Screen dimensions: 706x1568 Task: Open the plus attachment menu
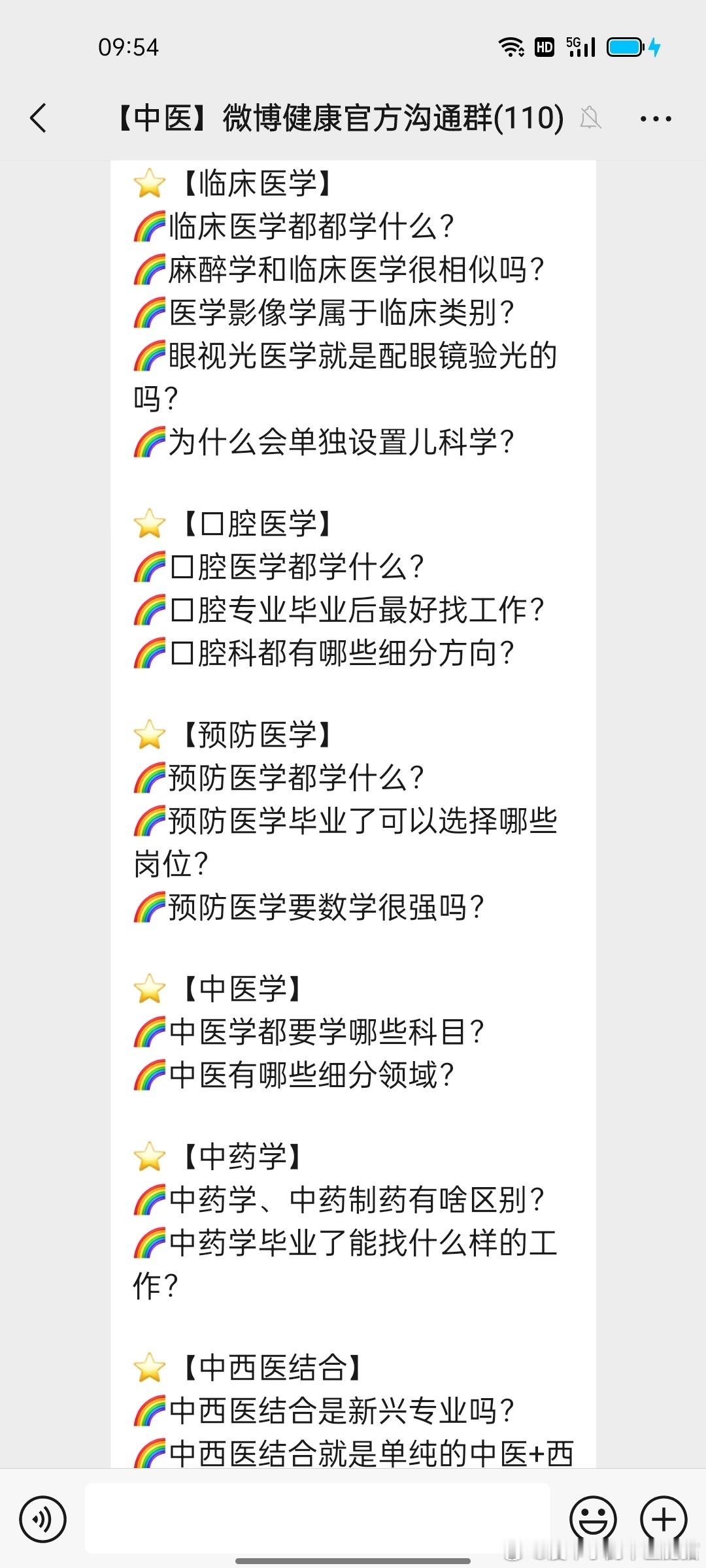(x=664, y=1519)
